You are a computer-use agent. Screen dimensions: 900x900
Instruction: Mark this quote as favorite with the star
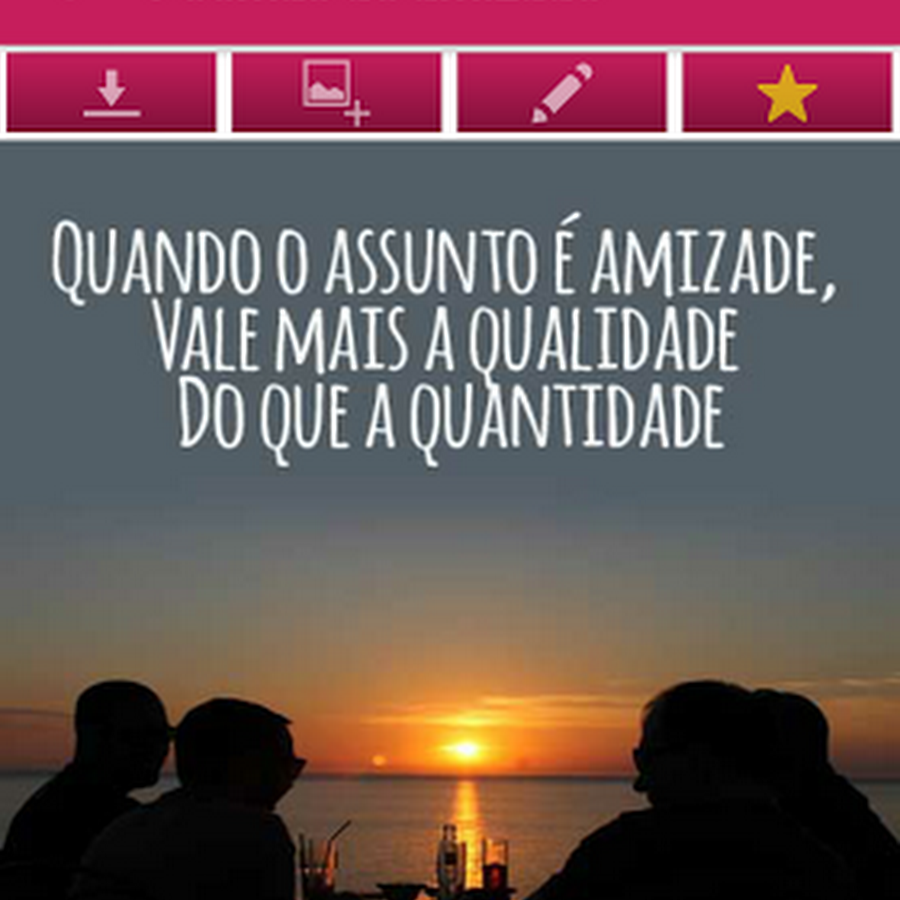(787, 93)
